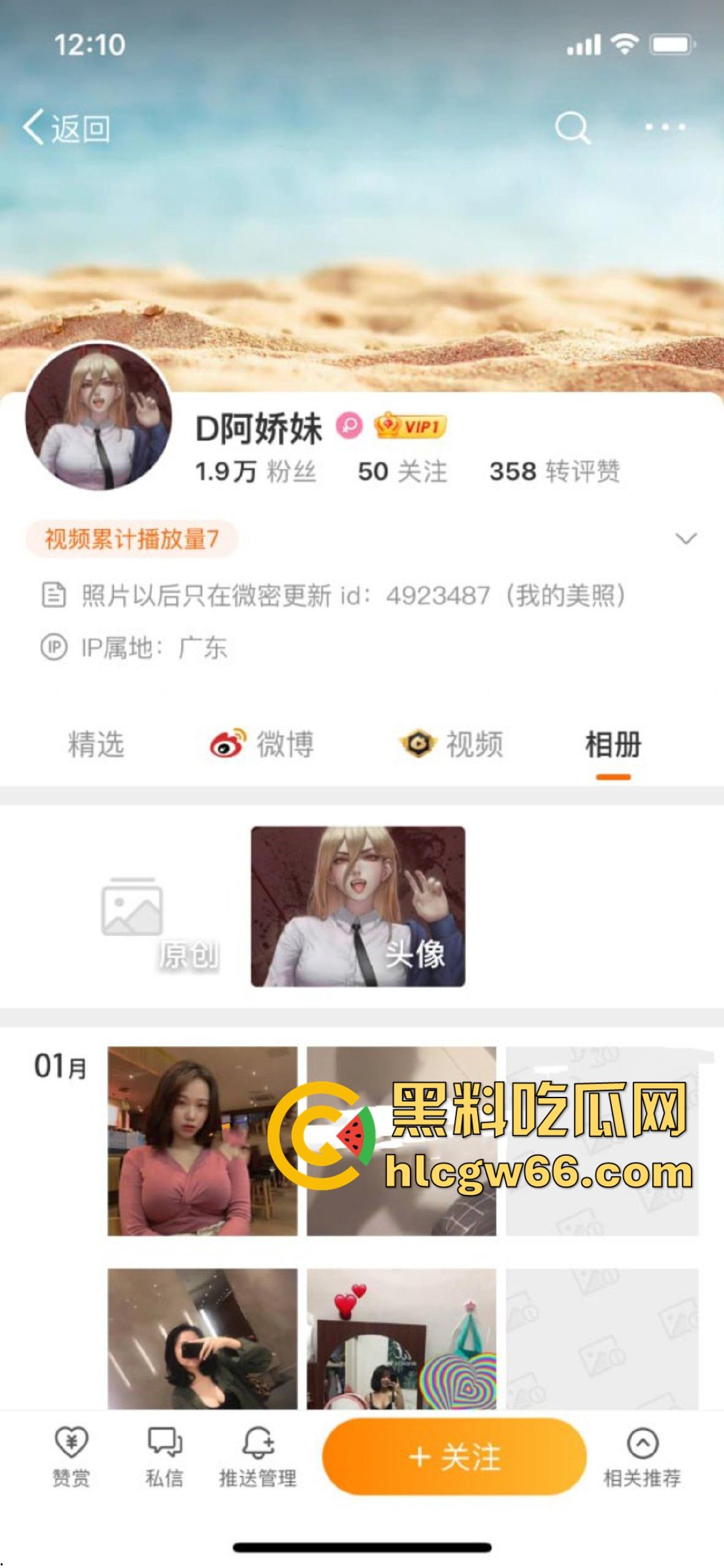Open push management (推送管理)

(258, 1464)
